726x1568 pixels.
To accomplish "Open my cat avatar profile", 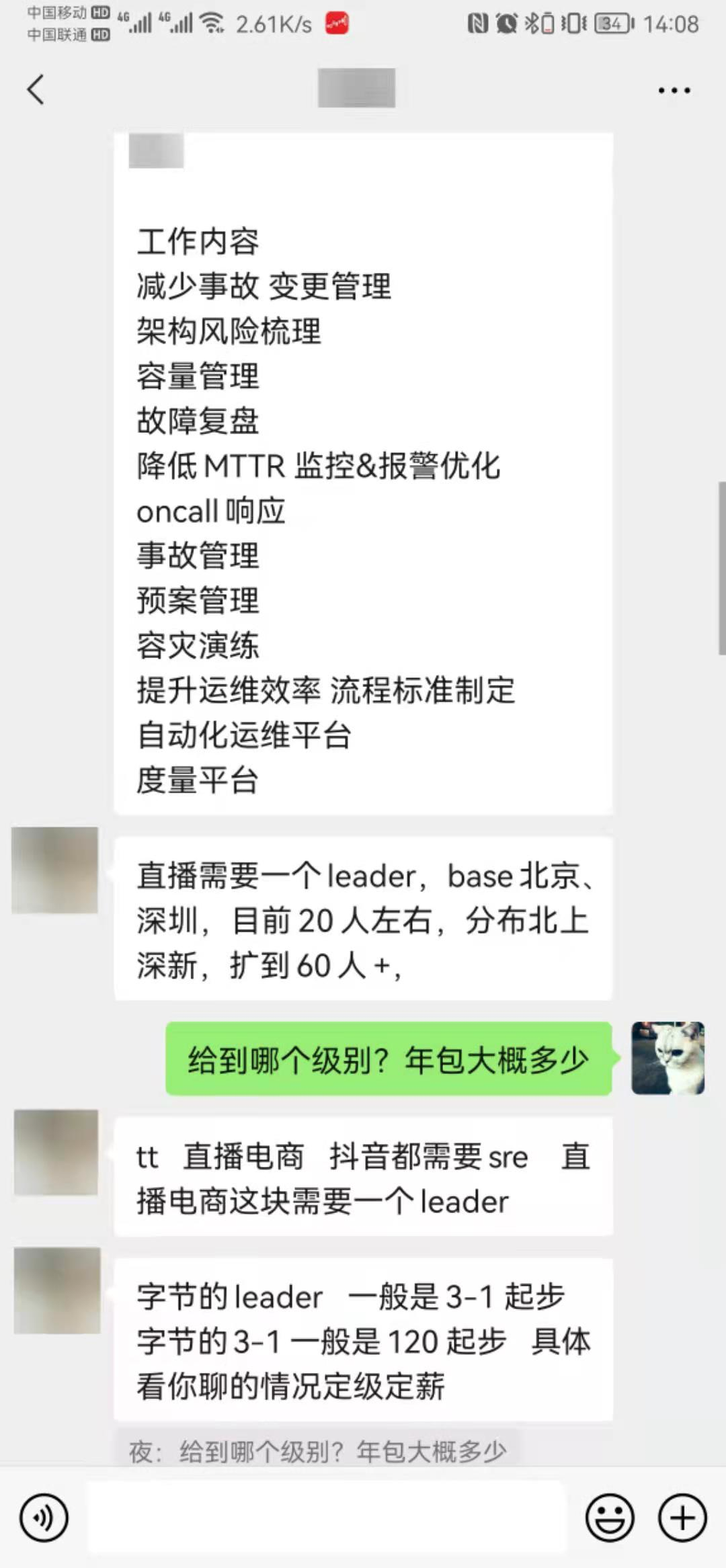I will tap(668, 1058).
